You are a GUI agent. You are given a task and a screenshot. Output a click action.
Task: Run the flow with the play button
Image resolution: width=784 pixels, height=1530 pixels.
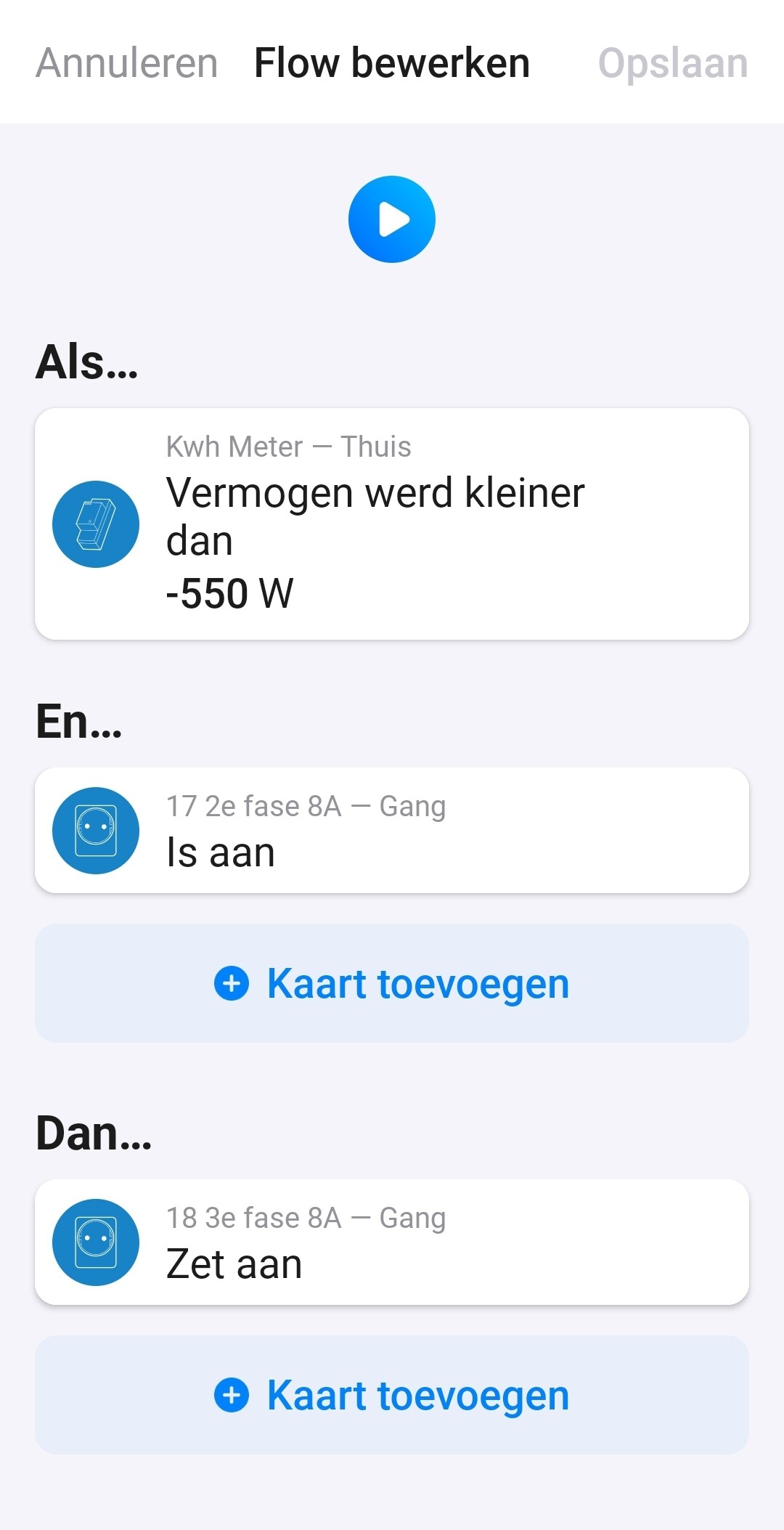point(392,219)
